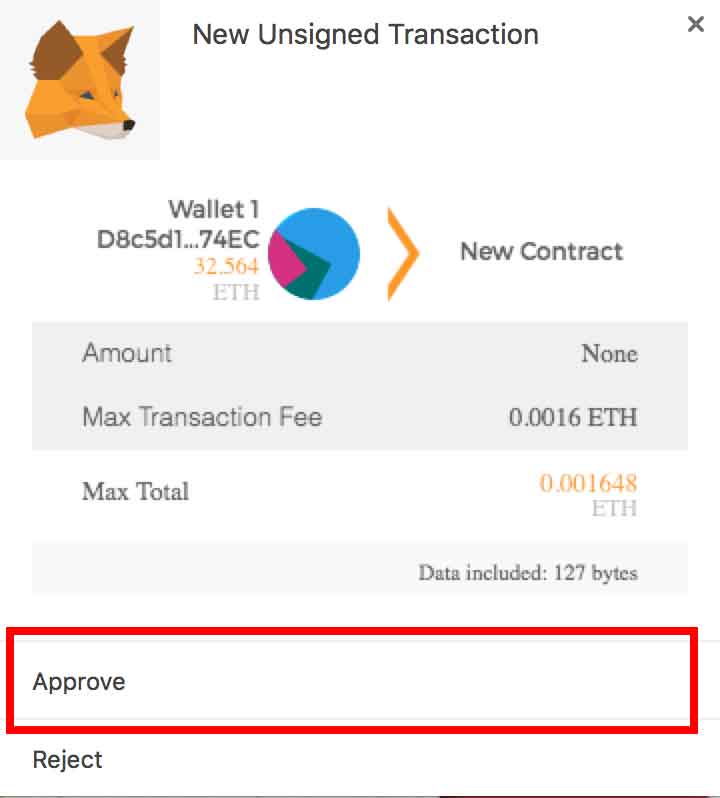Click the Data included 127 bytes text
The image size is (720, 798).
point(527,571)
